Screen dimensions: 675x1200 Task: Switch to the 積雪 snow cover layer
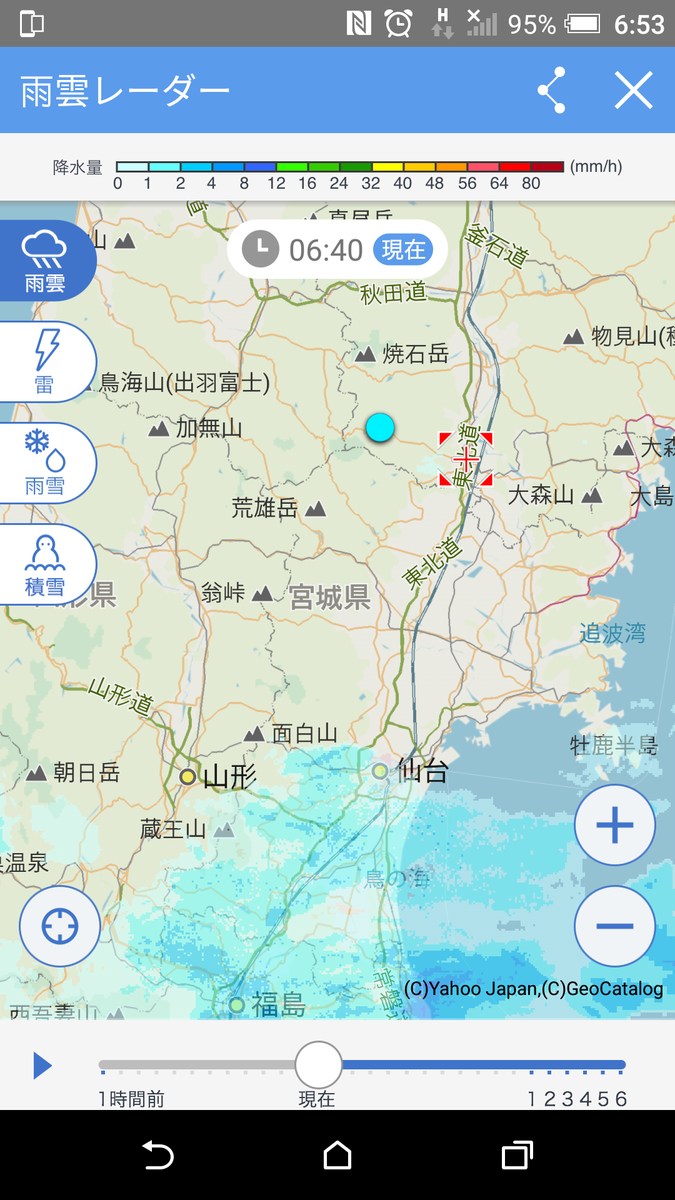click(46, 564)
